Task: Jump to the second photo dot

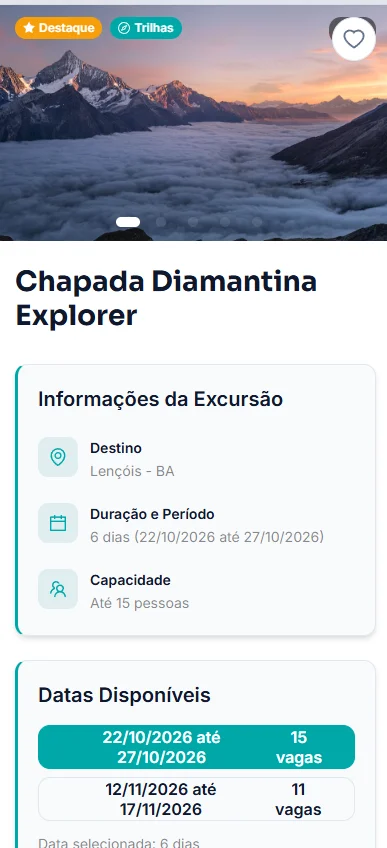Action: coord(161,222)
